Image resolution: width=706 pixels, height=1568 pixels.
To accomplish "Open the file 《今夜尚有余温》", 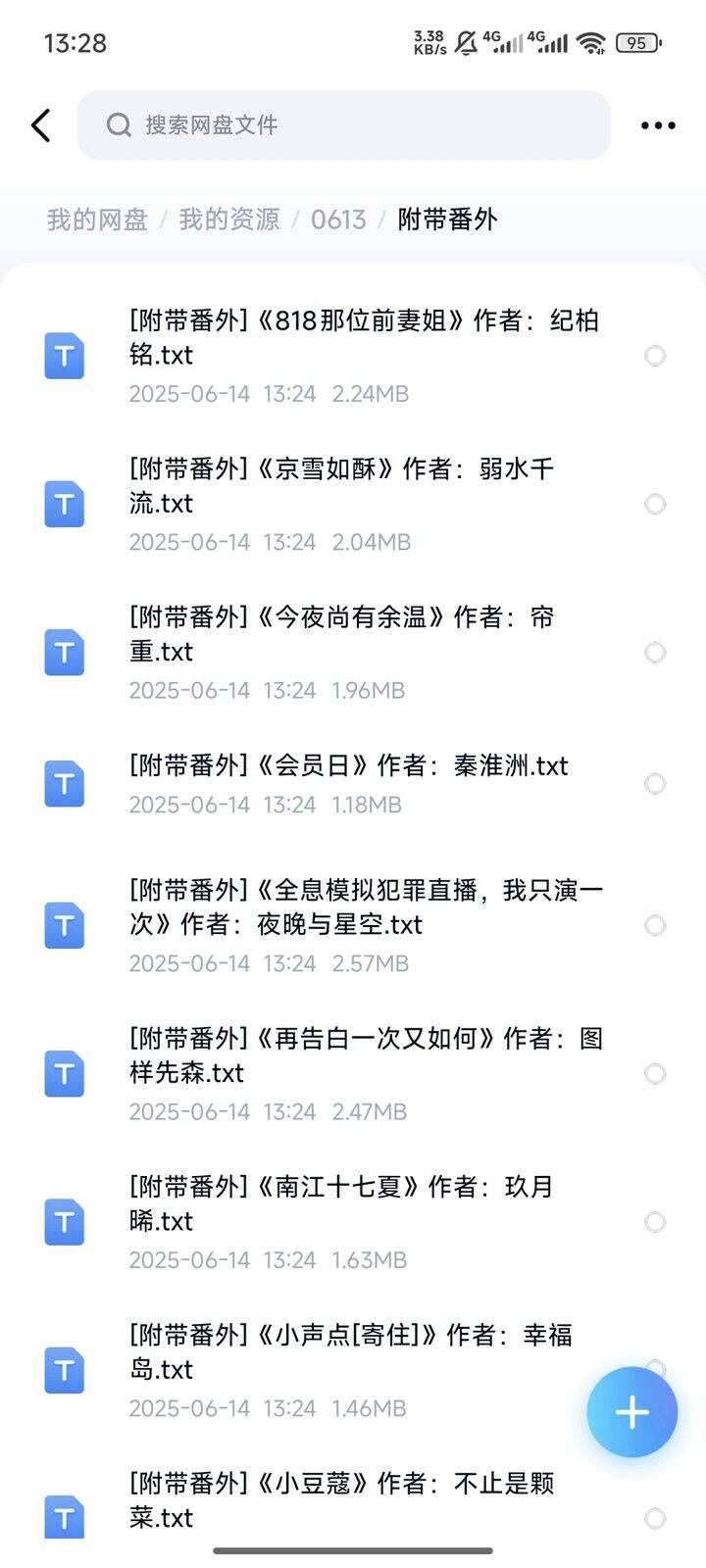I will point(353,653).
